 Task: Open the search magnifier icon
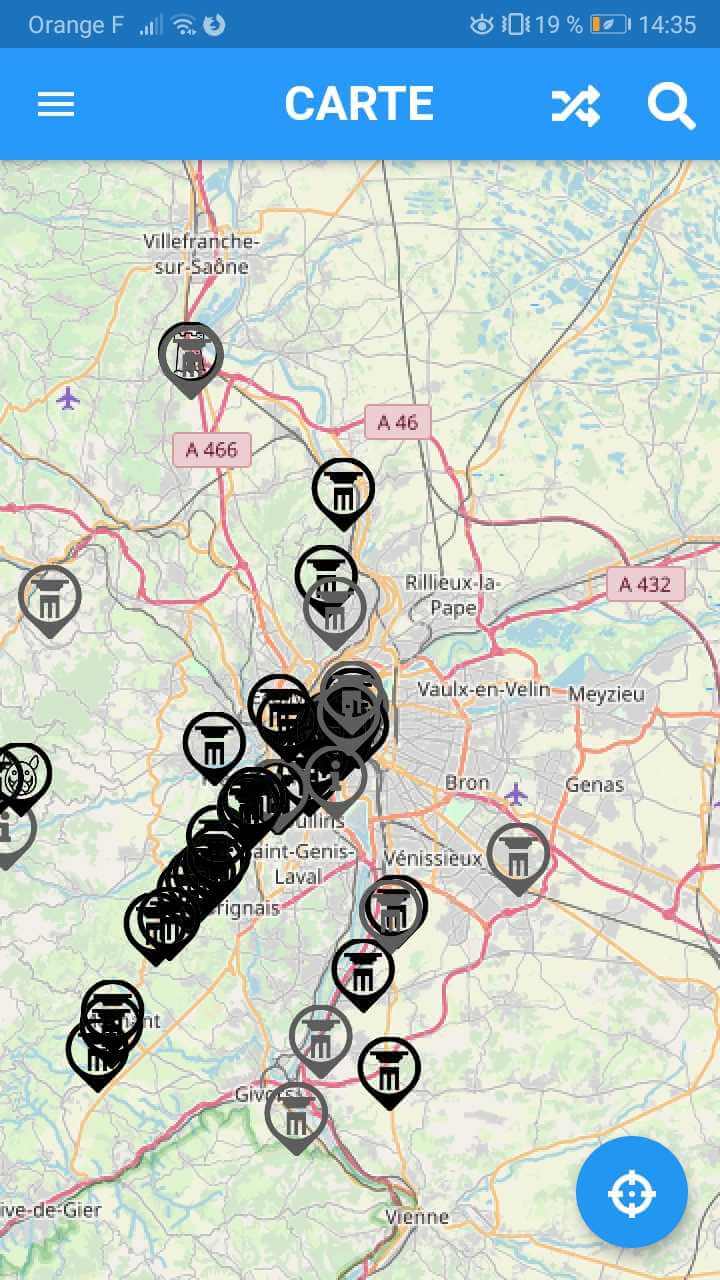pos(671,104)
